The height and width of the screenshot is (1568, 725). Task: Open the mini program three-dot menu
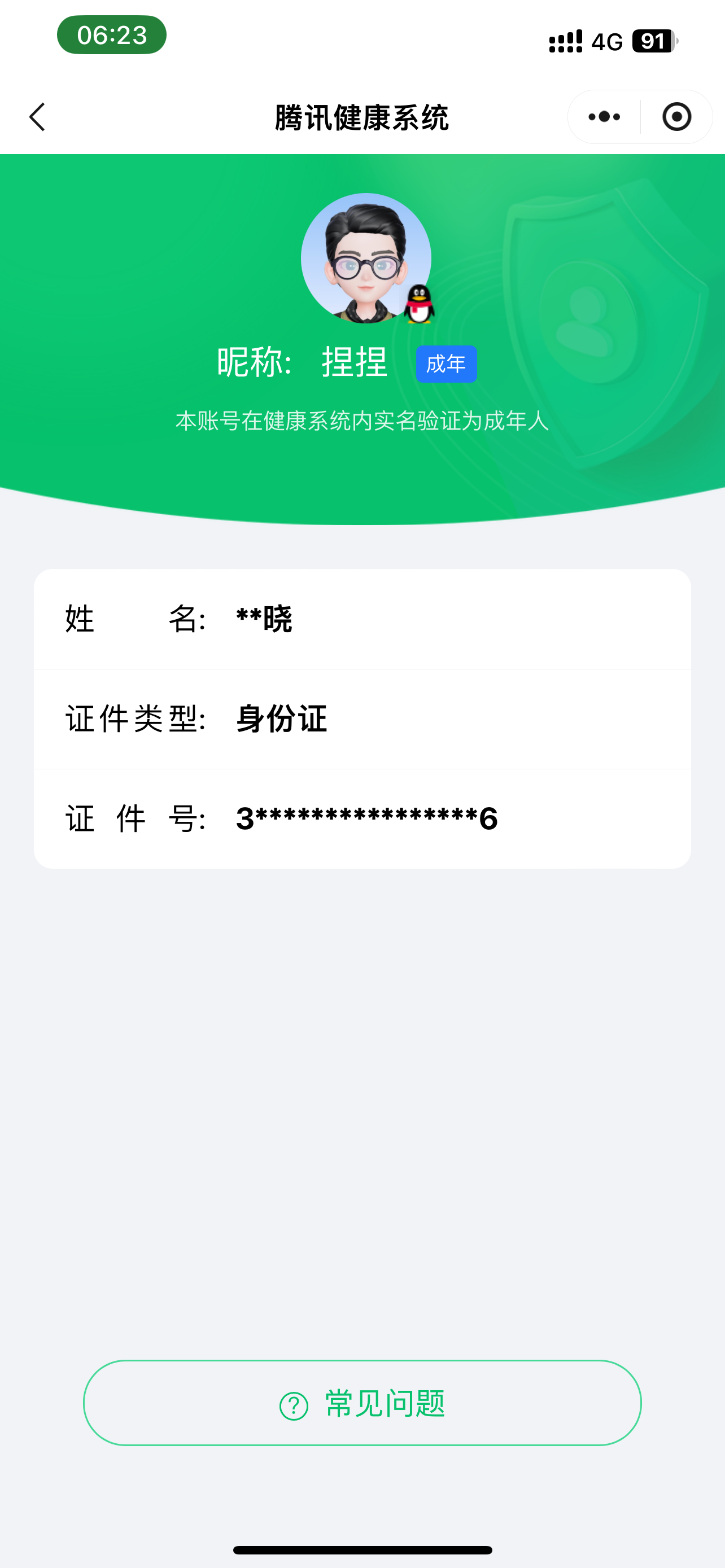604,117
